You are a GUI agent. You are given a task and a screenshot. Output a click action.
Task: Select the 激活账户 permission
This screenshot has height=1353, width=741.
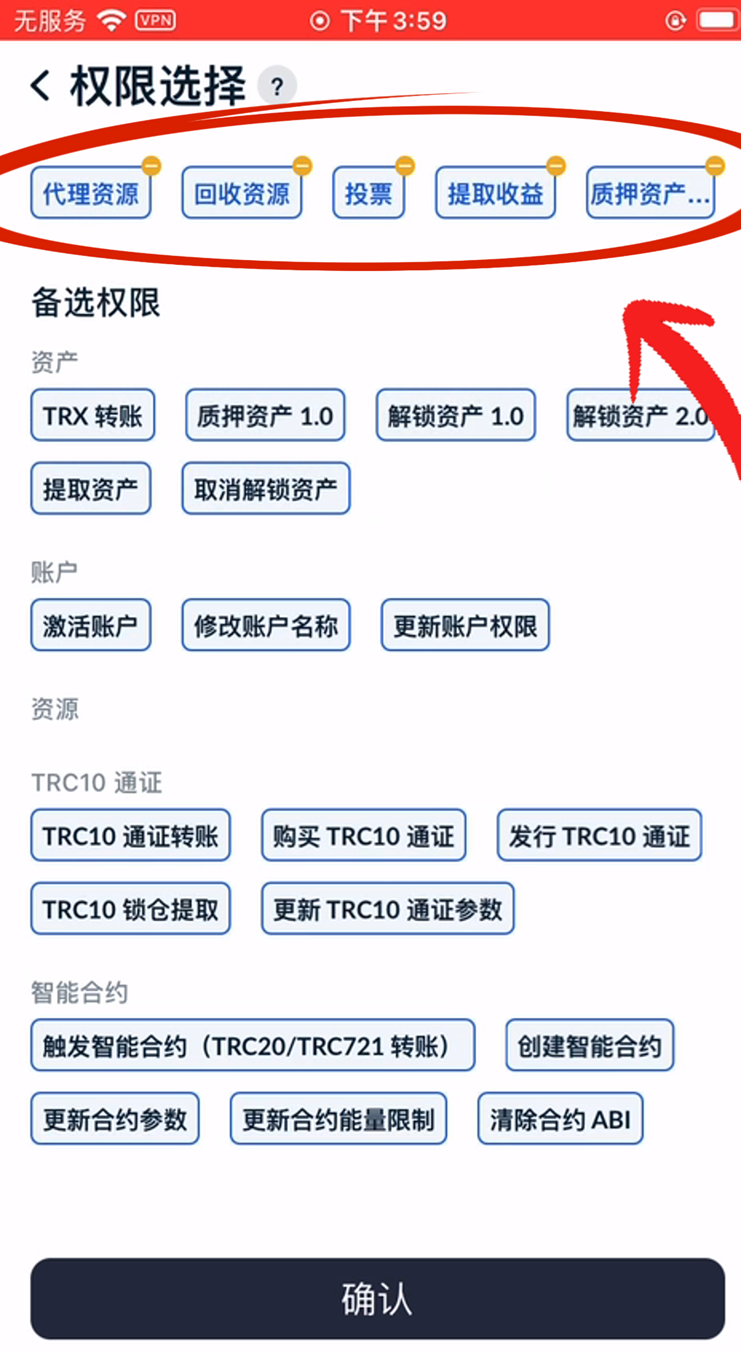coord(90,626)
